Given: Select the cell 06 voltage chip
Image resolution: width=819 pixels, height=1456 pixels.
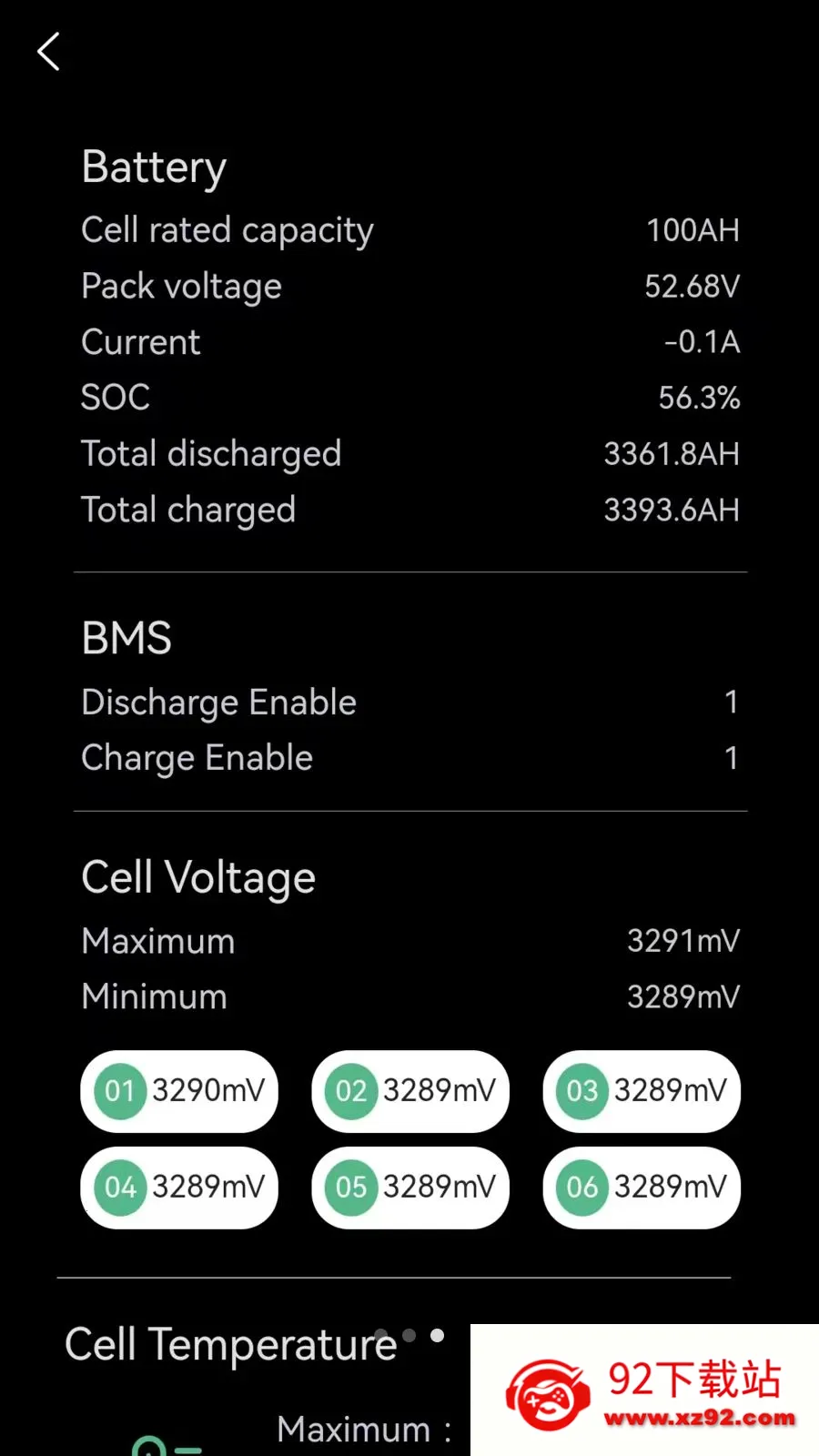Looking at the screenshot, I should (642, 1188).
